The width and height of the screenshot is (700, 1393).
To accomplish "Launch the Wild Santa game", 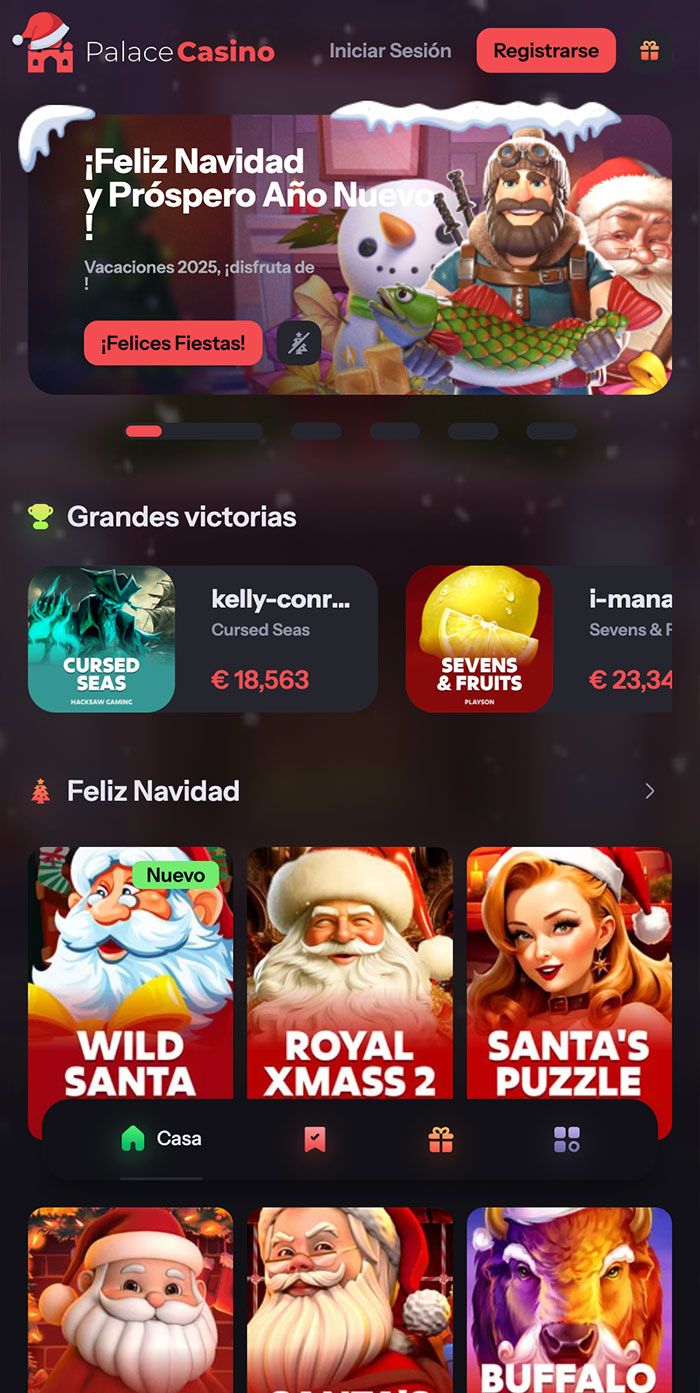I will [130, 970].
